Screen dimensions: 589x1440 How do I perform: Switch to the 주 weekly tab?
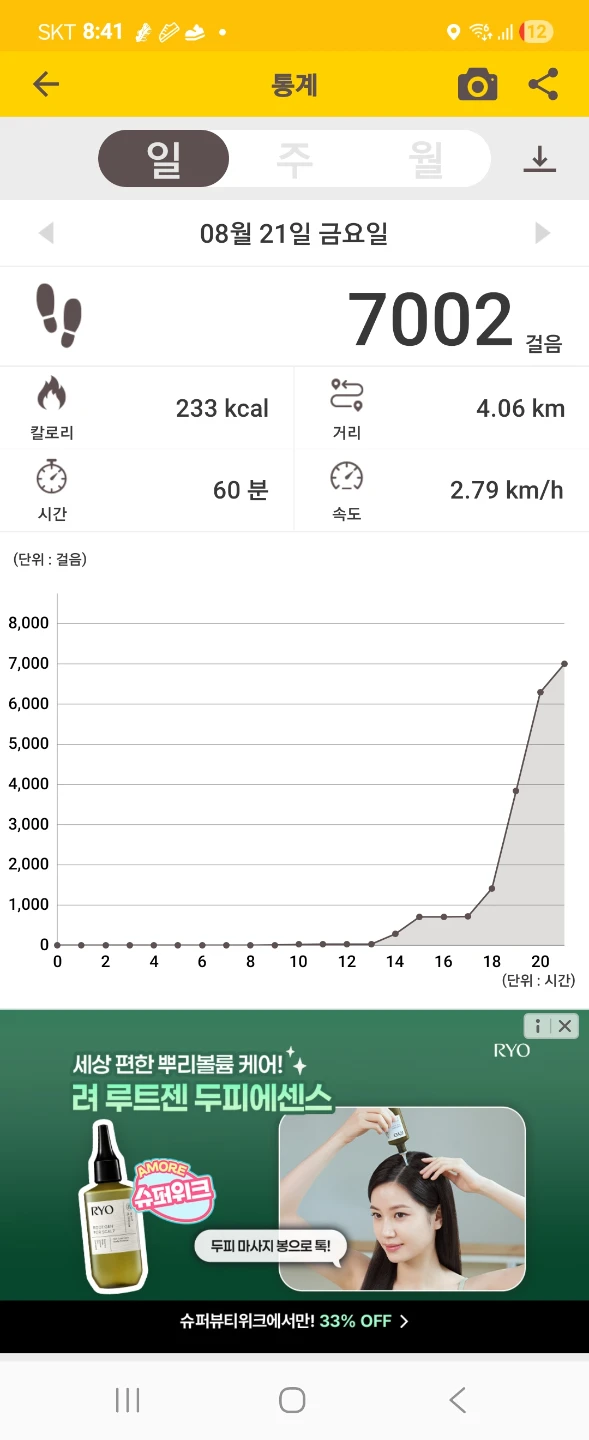[294, 159]
